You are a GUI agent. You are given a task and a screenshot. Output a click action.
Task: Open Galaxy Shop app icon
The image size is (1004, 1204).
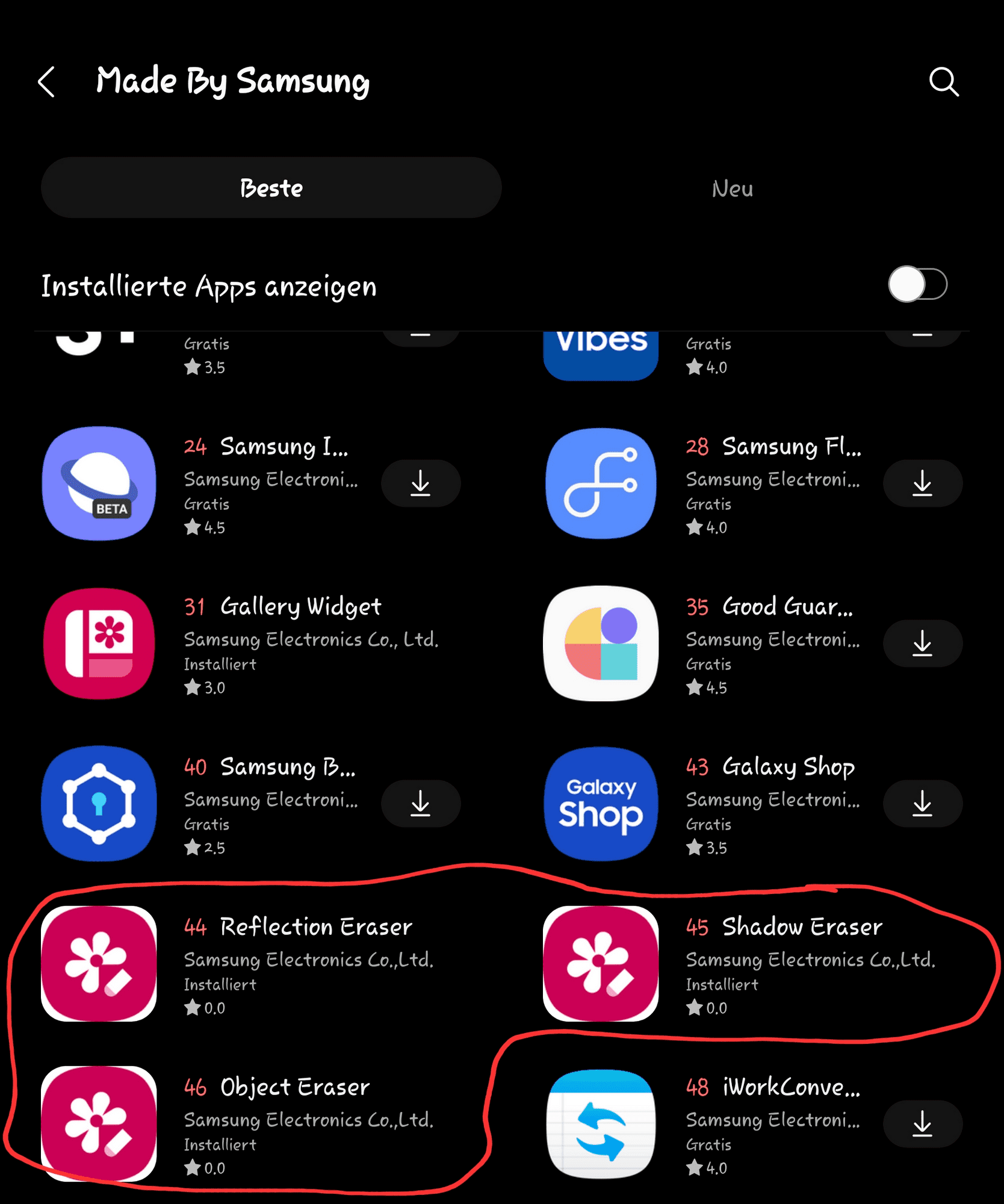pyautogui.click(x=600, y=804)
